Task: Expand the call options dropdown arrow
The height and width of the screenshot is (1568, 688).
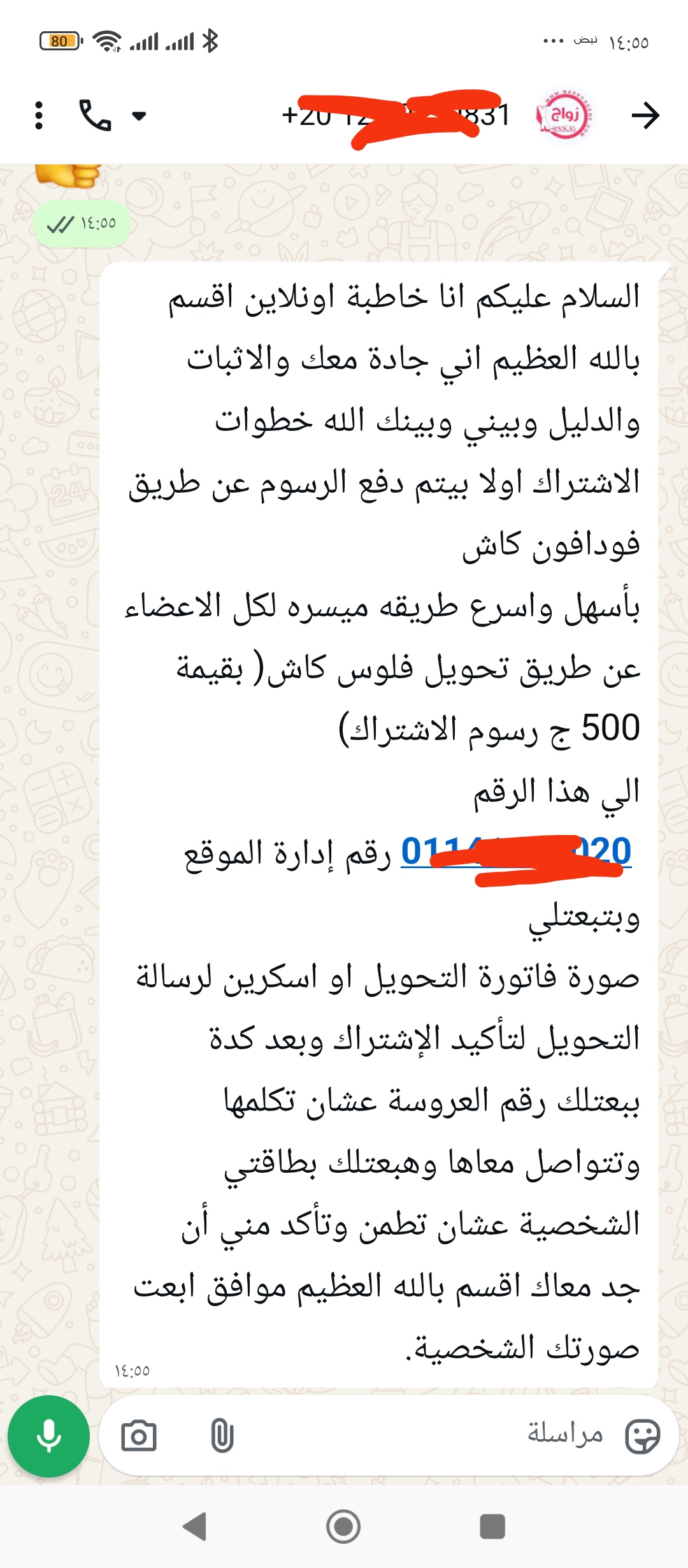Action: (139, 115)
